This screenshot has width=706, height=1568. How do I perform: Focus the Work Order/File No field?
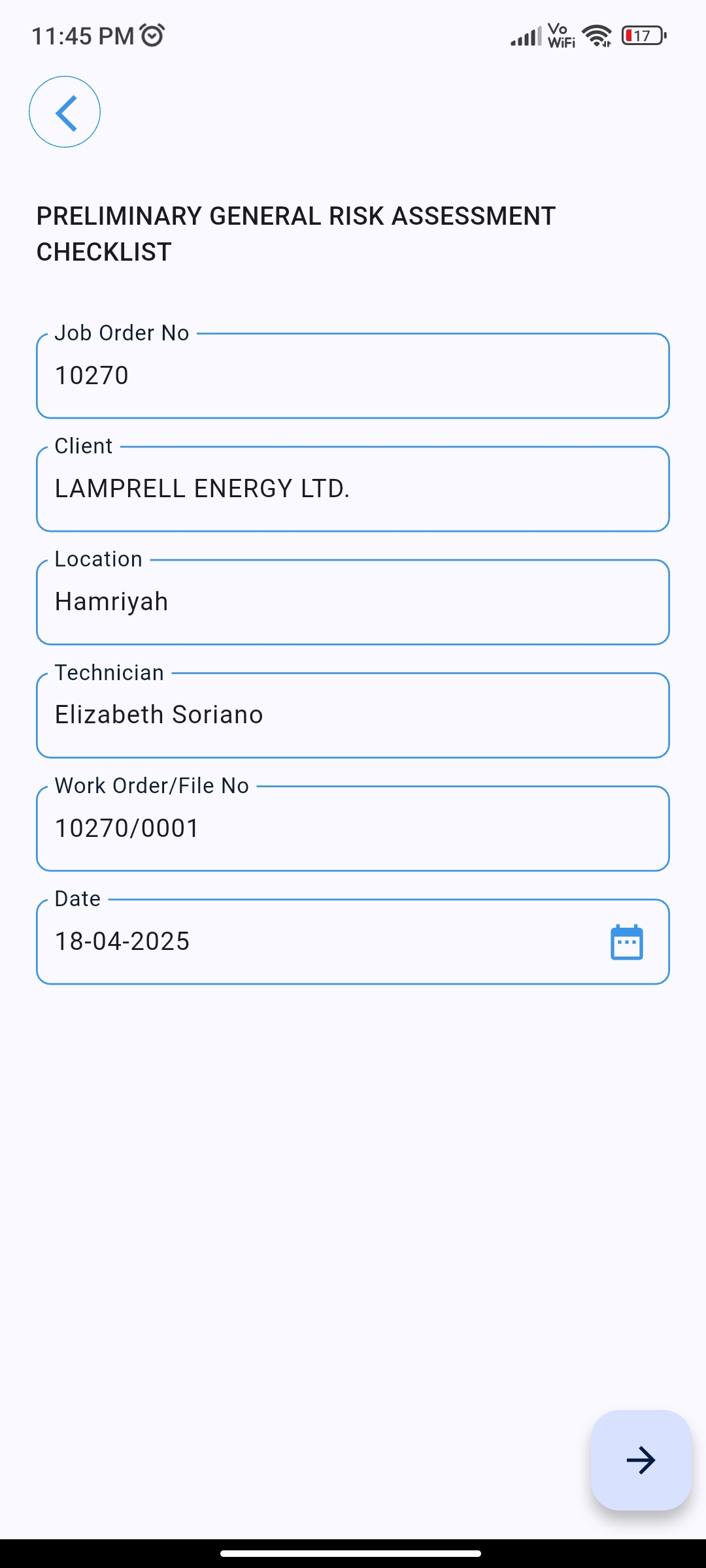[x=353, y=828]
